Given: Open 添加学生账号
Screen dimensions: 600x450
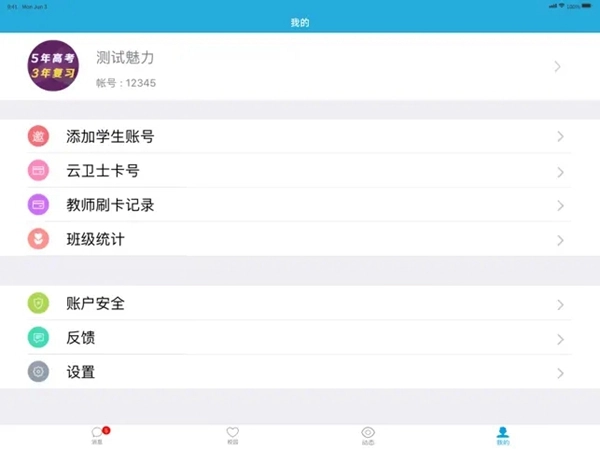Looking at the screenshot, I should [x=300, y=137].
